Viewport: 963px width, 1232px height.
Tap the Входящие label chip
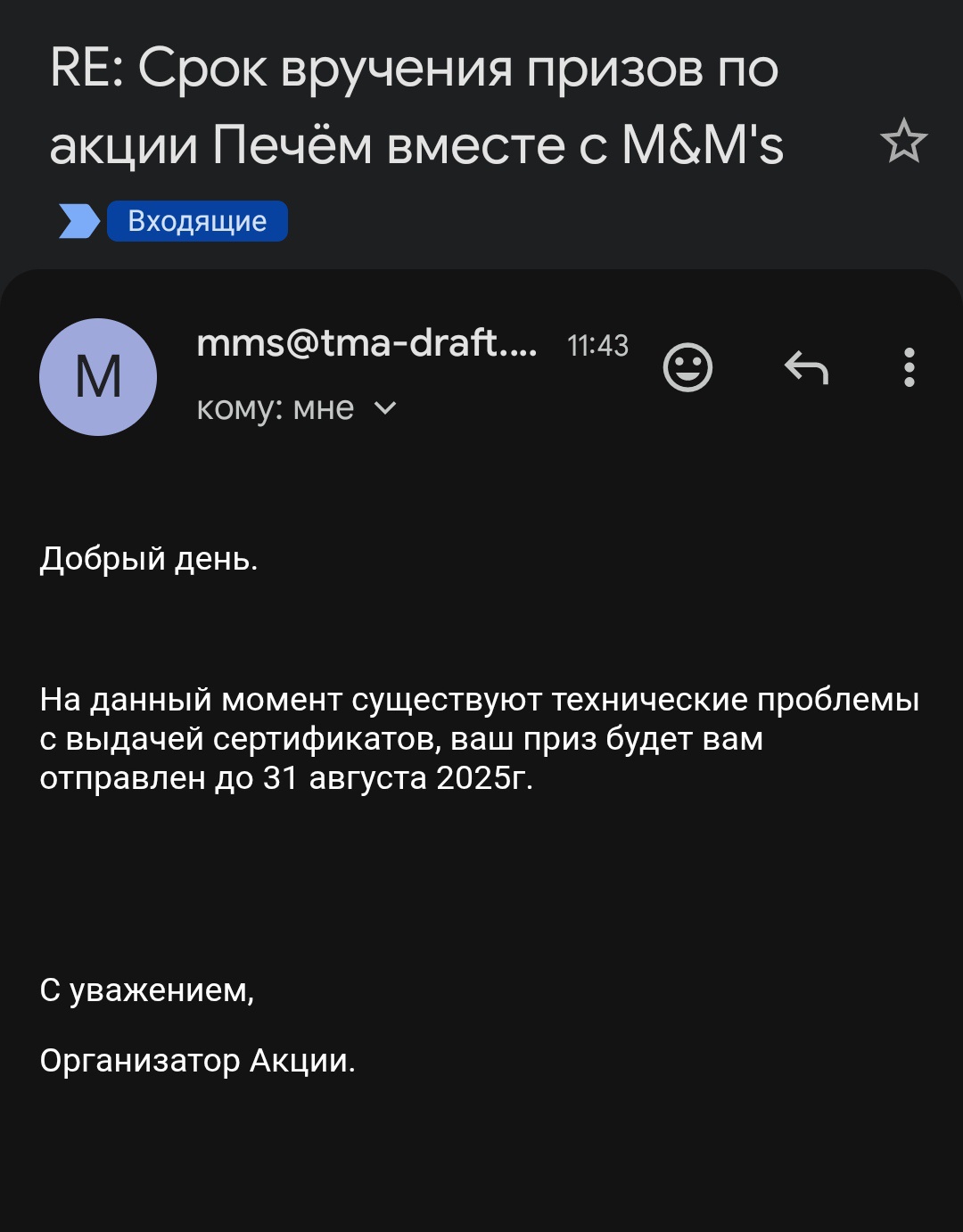[197, 221]
